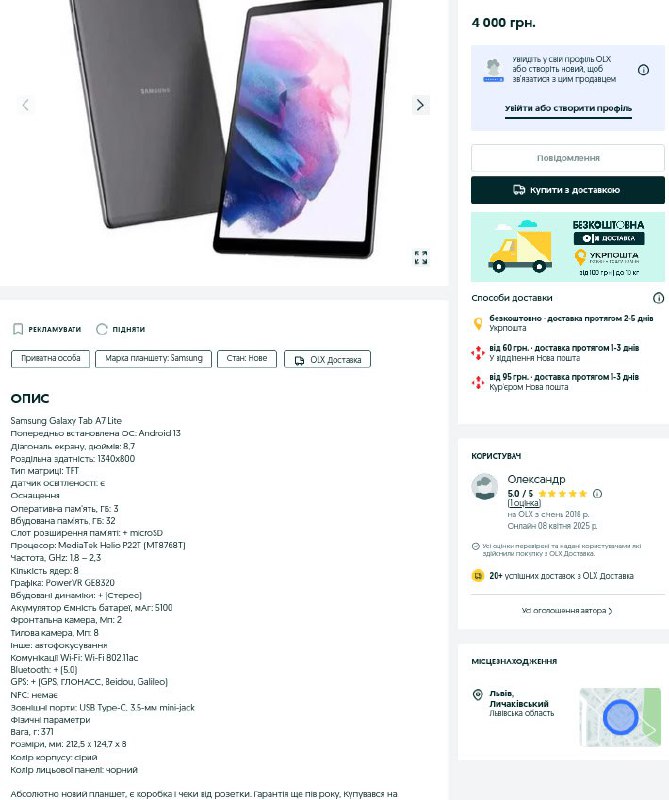669x800 pixels.
Task: Open info icon in the OLX profile notice
Action: 644,70
